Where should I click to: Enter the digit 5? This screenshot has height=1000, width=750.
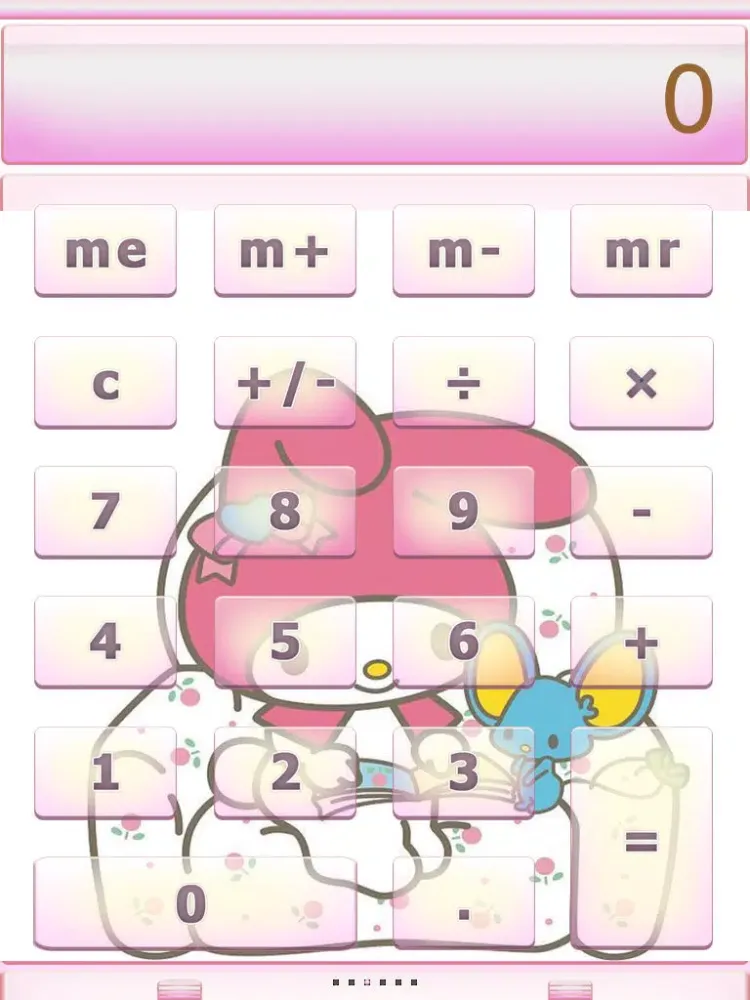(284, 641)
